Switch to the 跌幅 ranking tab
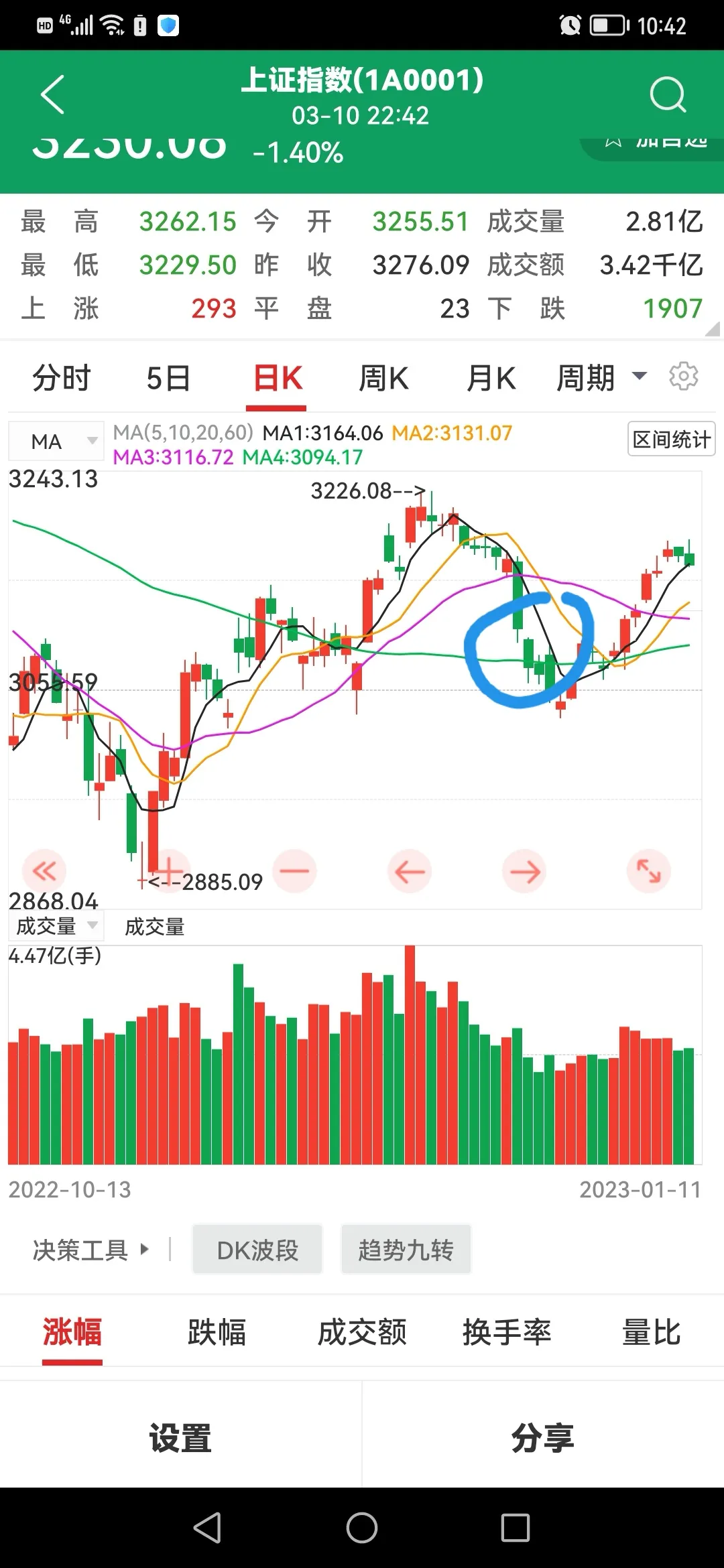The image size is (724, 1568). [x=217, y=1332]
